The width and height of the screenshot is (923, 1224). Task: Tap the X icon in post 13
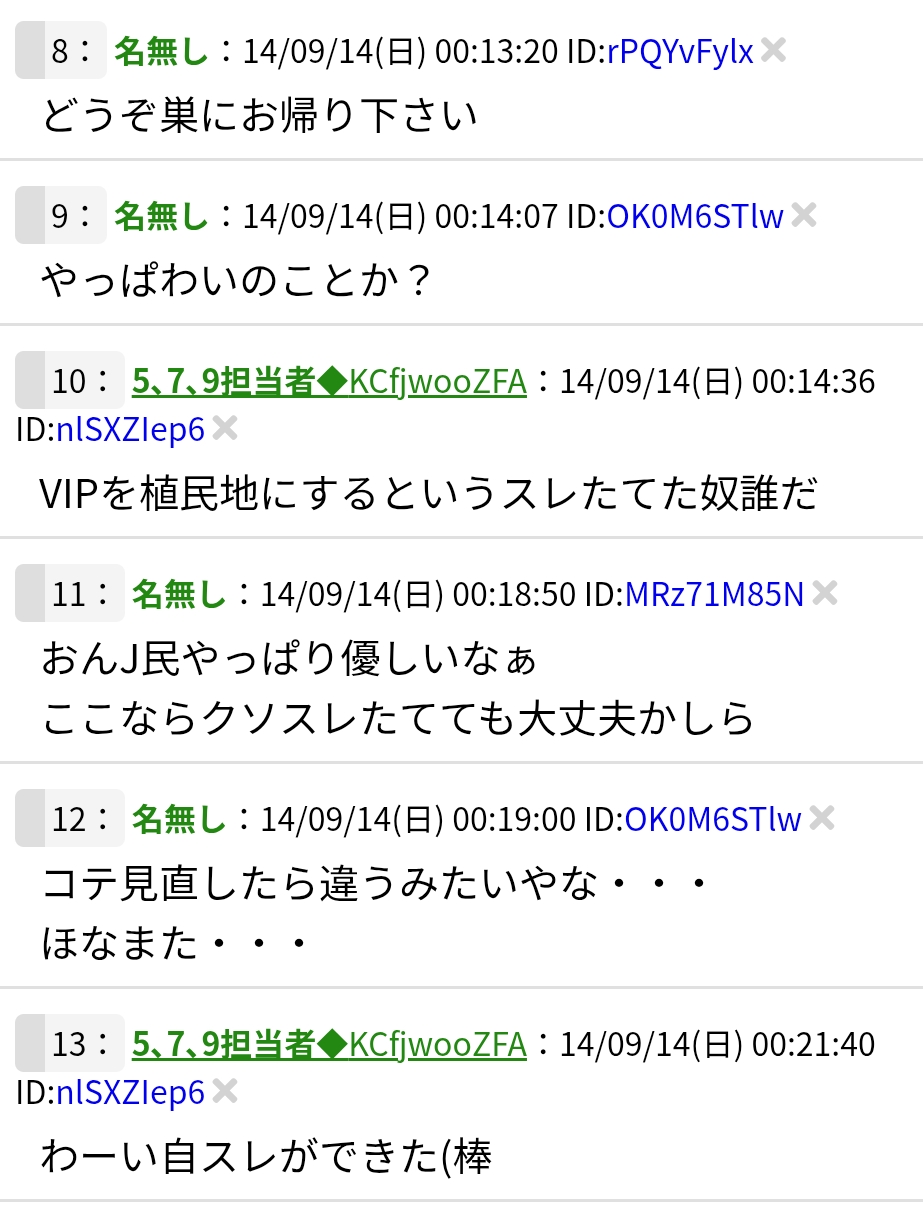pyautogui.click(x=226, y=1091)
